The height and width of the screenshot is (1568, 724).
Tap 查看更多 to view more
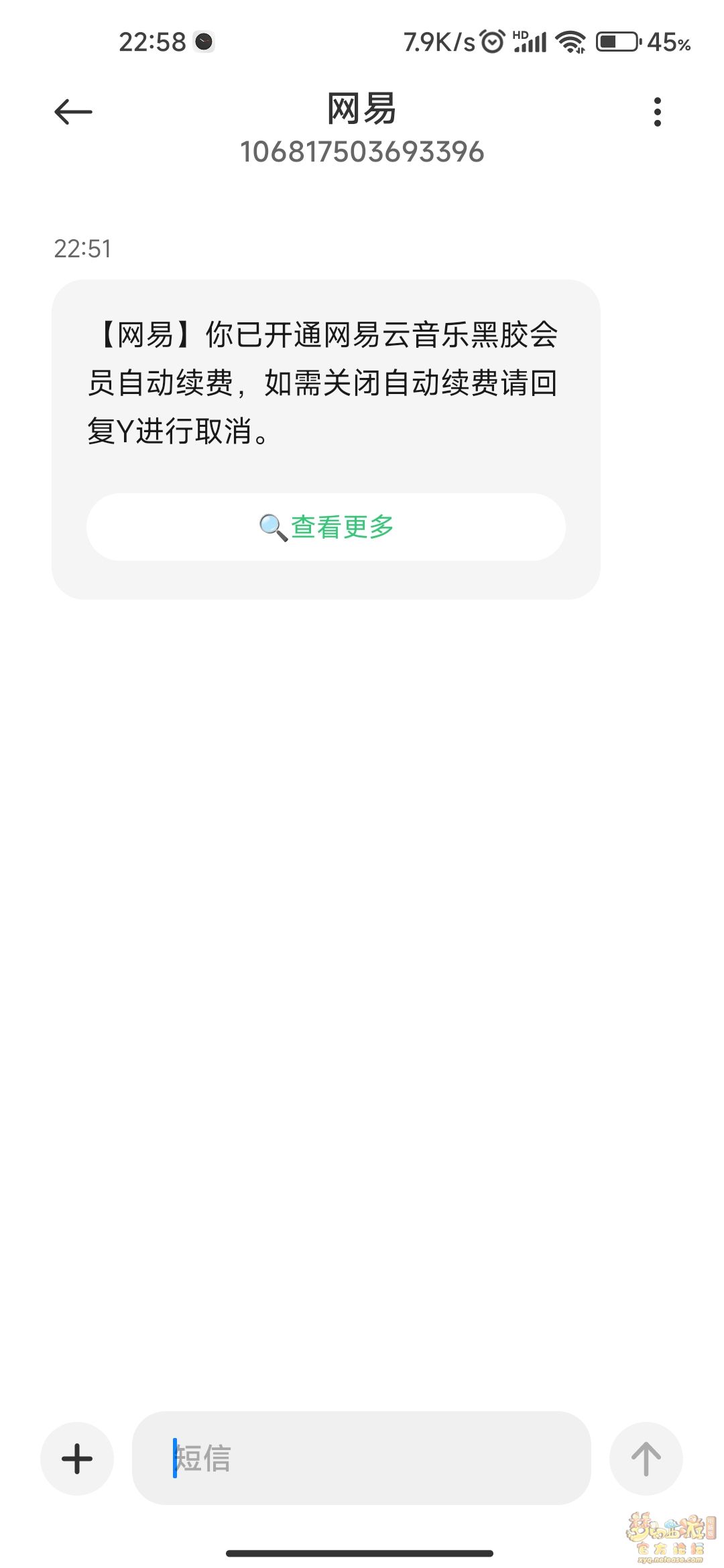[326, 527]
